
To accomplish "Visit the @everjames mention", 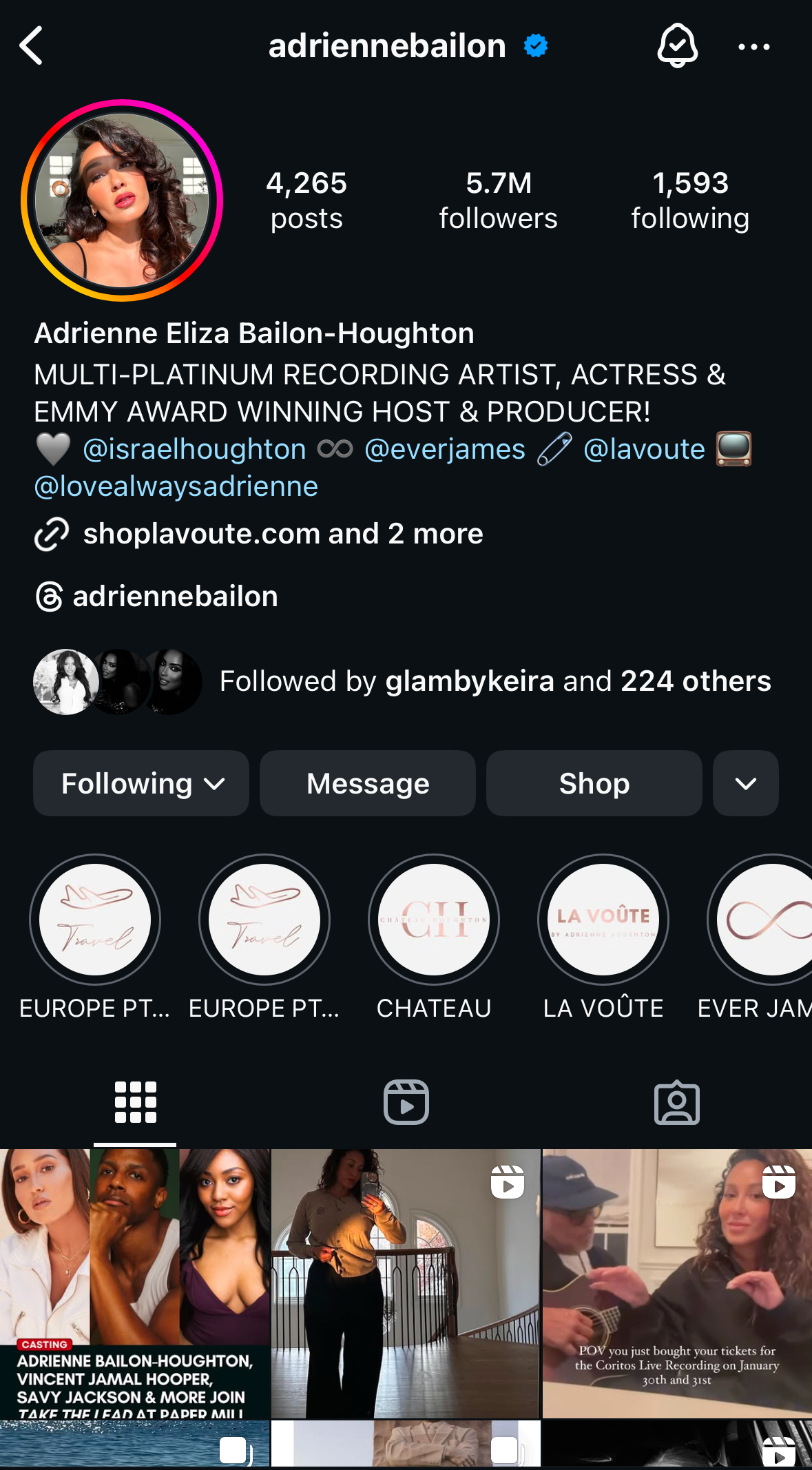I will (x=445, y=449).
